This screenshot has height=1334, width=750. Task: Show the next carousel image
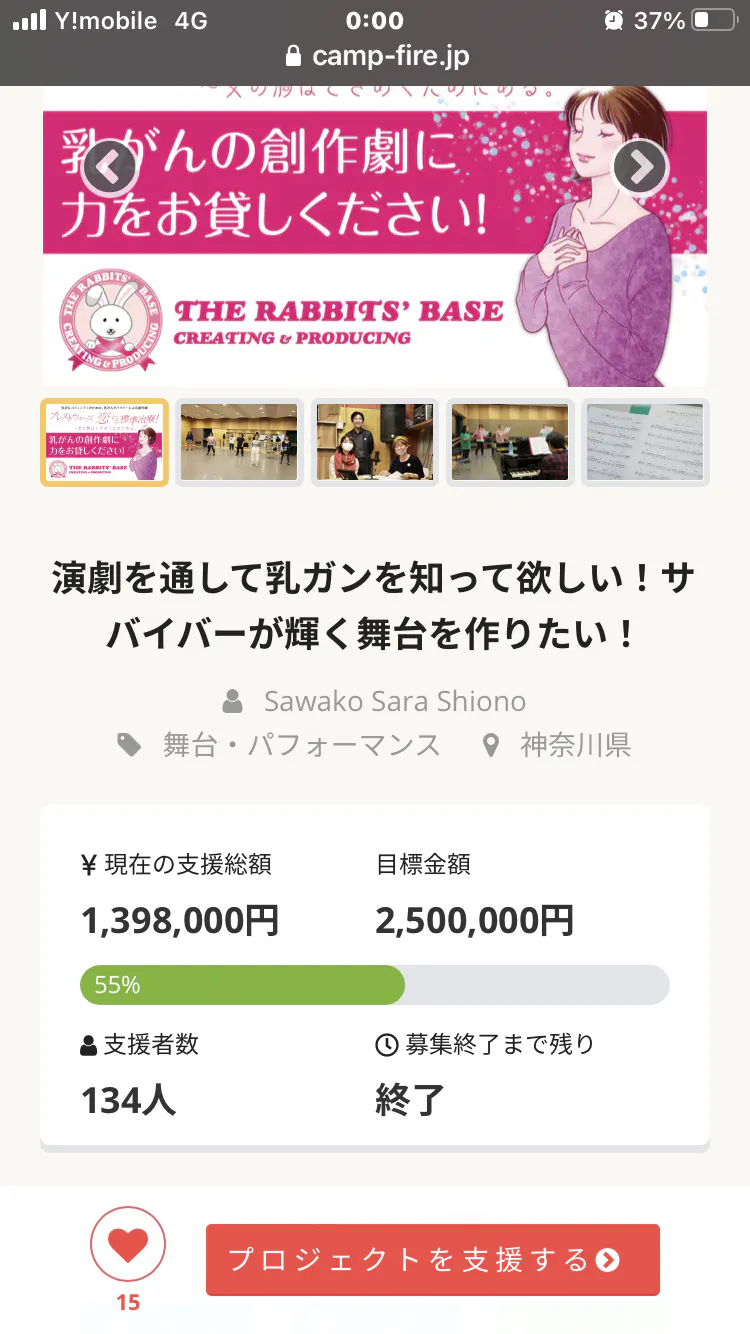tap(639, 167)
